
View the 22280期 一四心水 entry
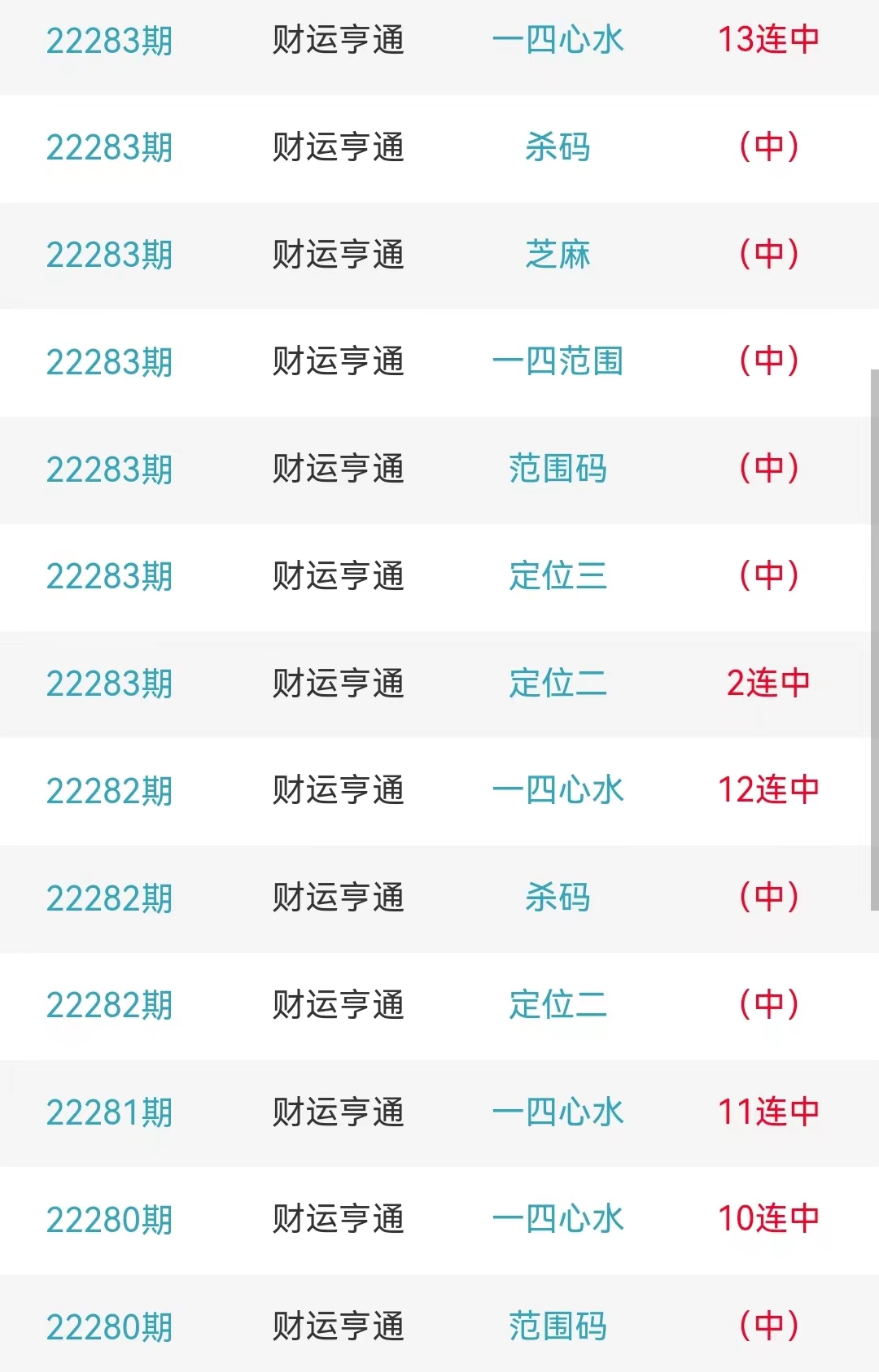point(558,1220)
